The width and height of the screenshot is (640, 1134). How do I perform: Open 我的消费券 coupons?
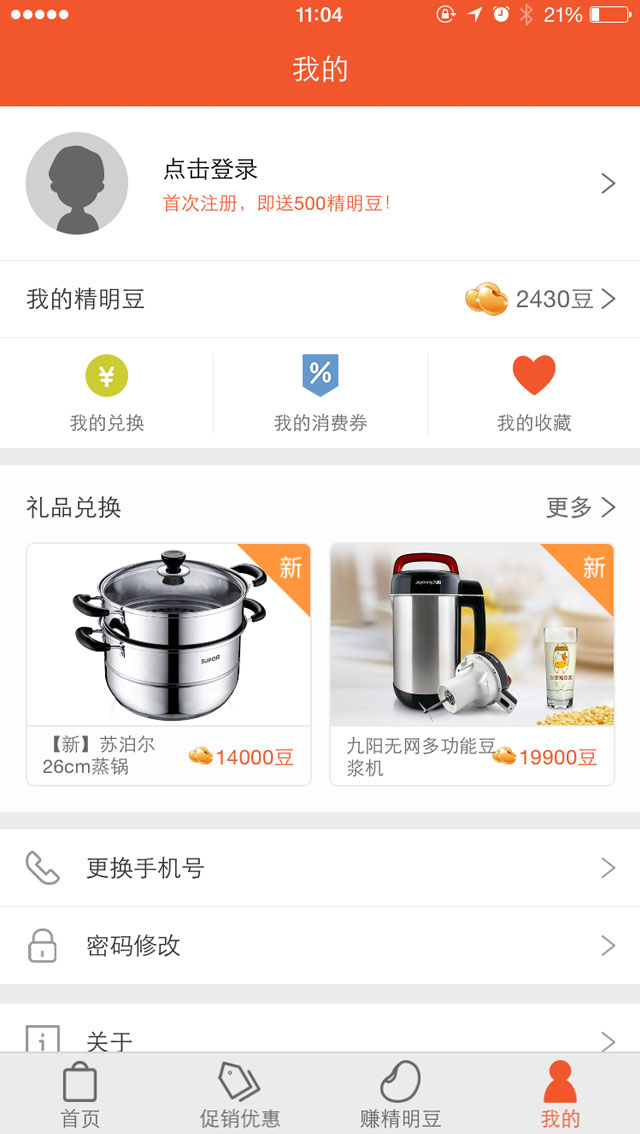[x=320, y=394]
